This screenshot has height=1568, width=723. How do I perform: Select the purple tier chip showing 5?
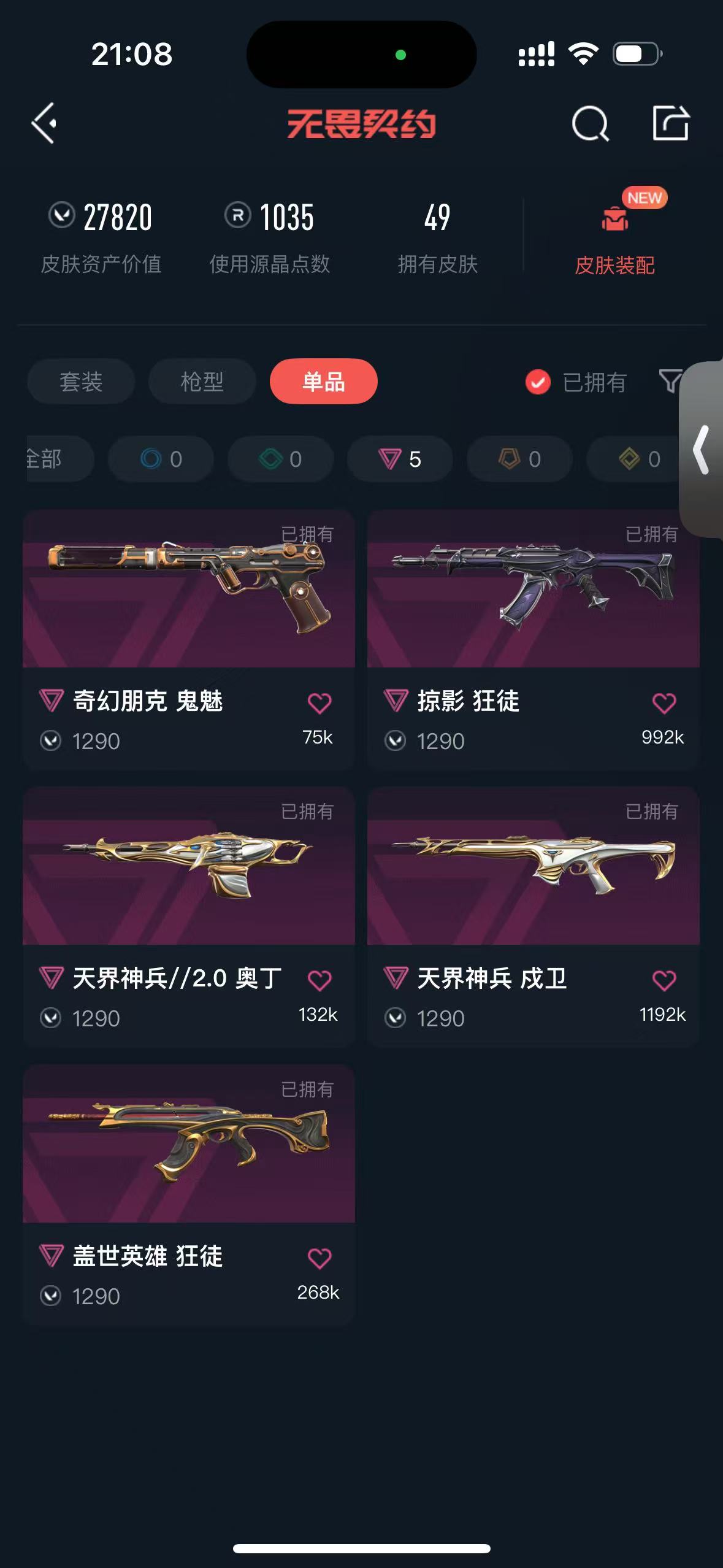point(400,459)
